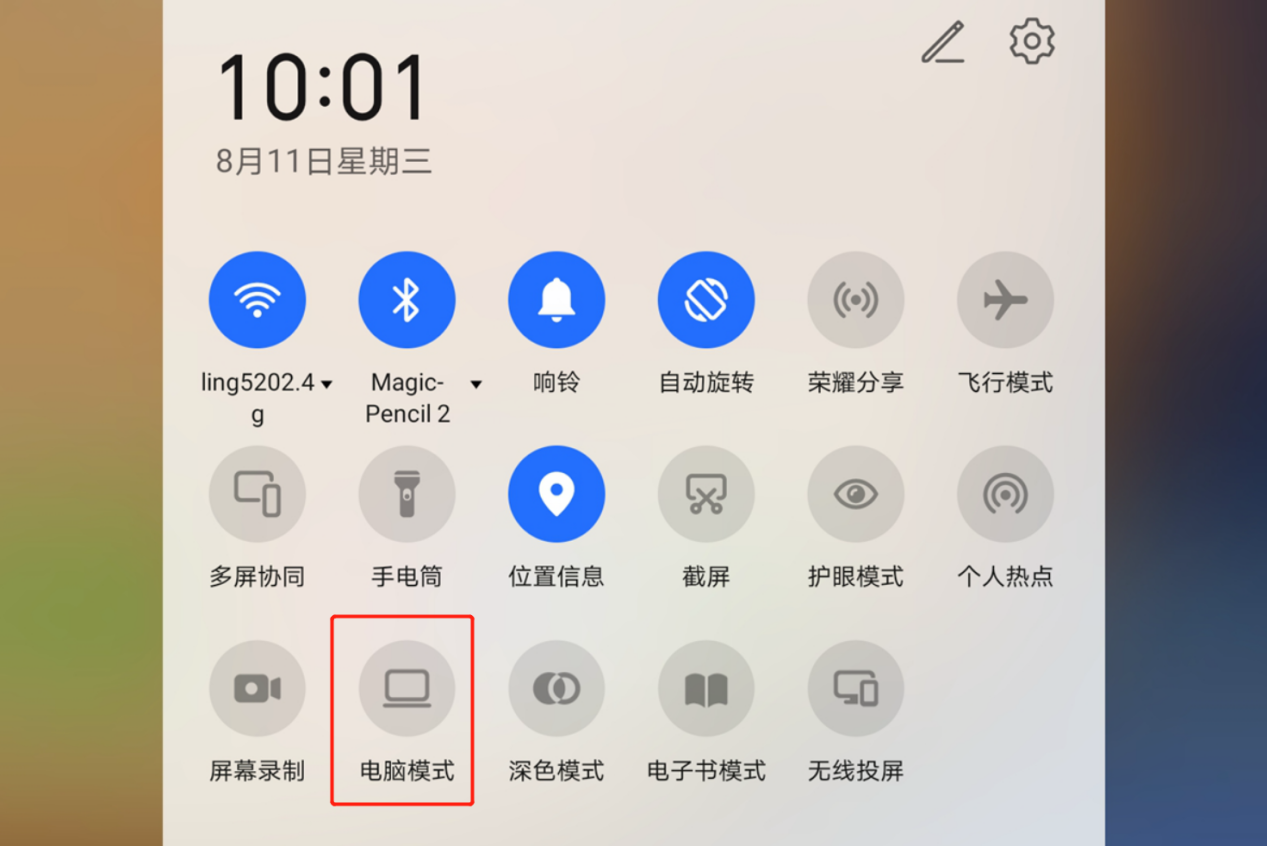Enable 荣耀分享 Honor Share

coord(856,300)
